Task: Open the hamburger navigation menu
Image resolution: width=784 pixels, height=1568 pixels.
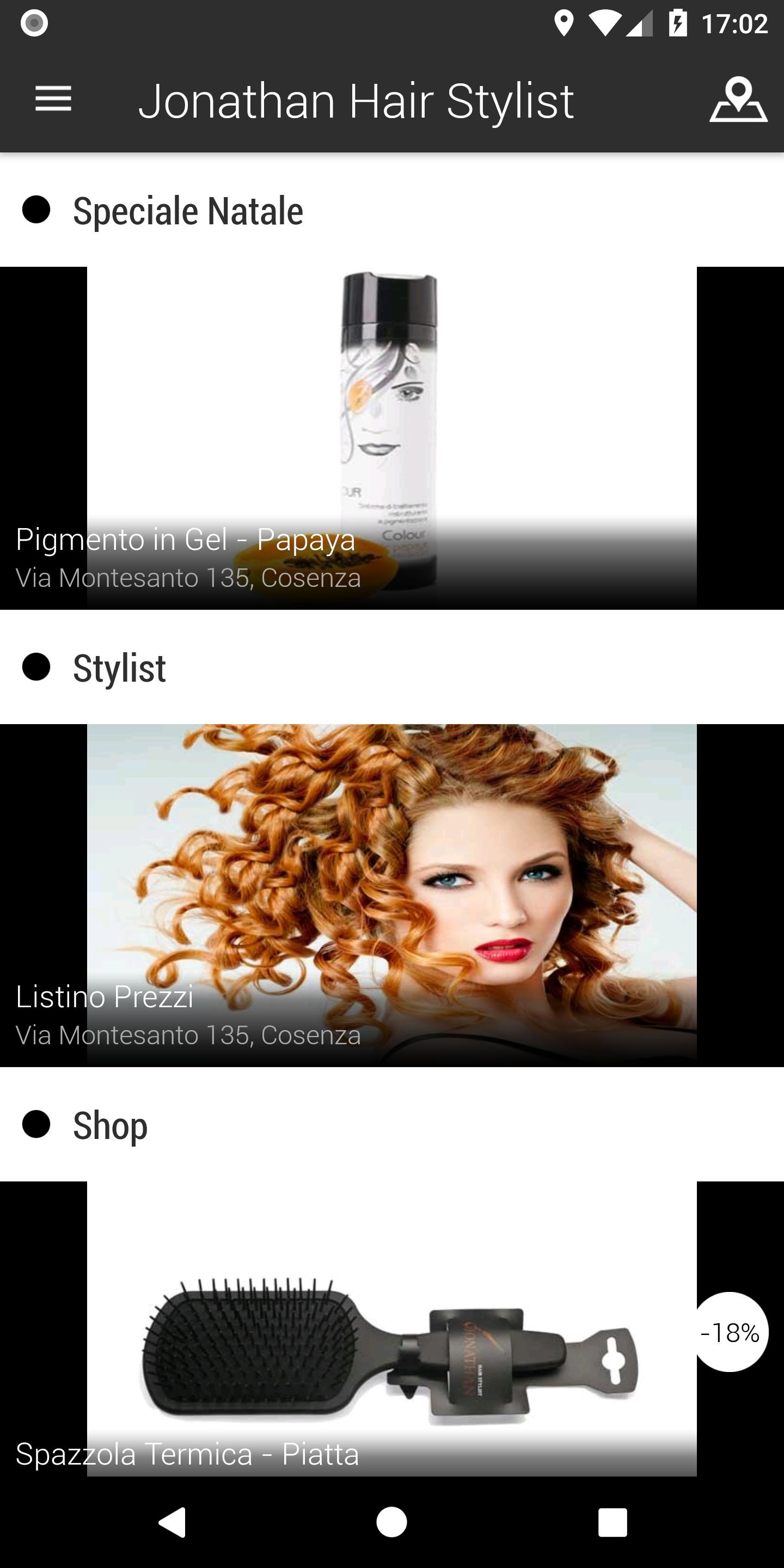Action: pos(53,99)
